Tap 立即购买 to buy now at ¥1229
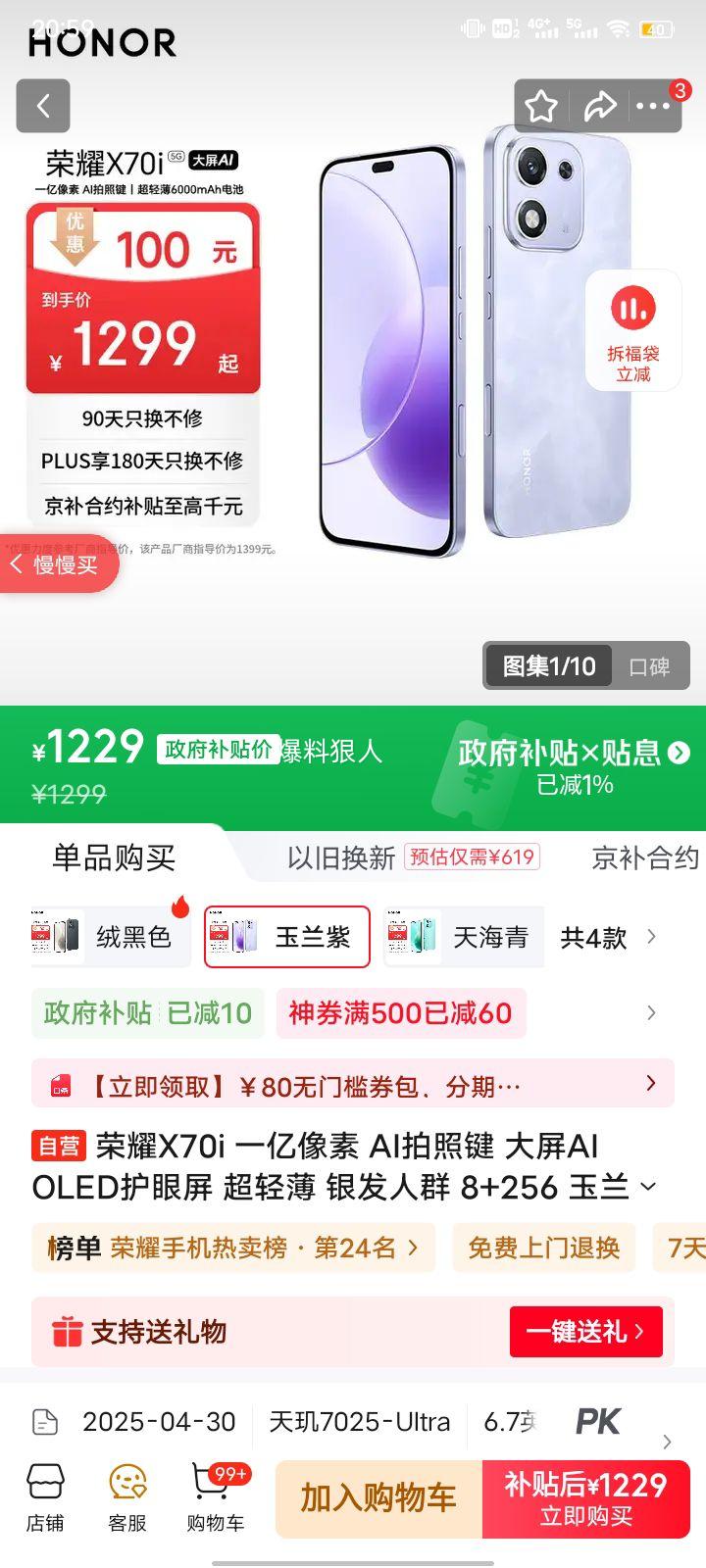The width and height of the screenshot is (706, 1568). pyautogui.click(x=586, y=1497)
